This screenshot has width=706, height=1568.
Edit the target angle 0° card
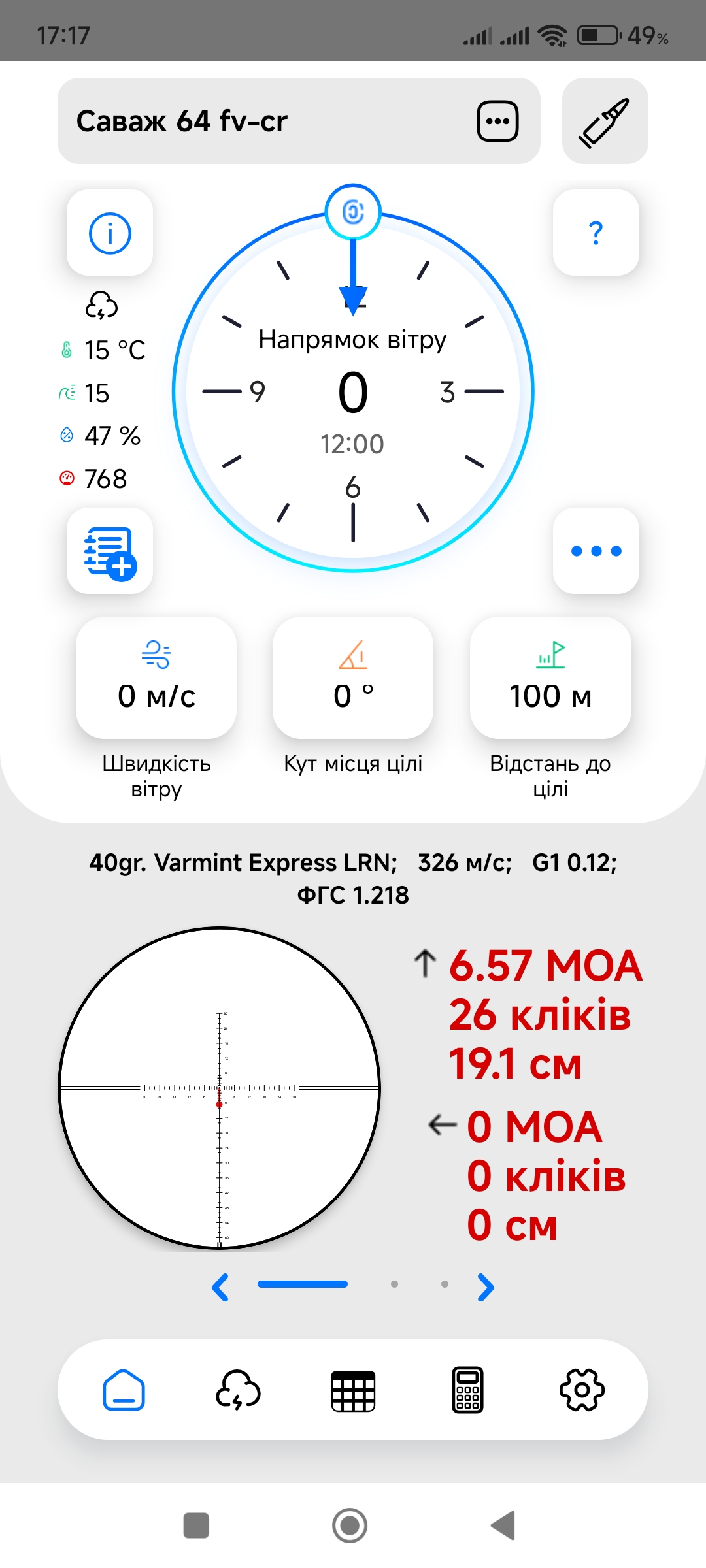point(353,678)
